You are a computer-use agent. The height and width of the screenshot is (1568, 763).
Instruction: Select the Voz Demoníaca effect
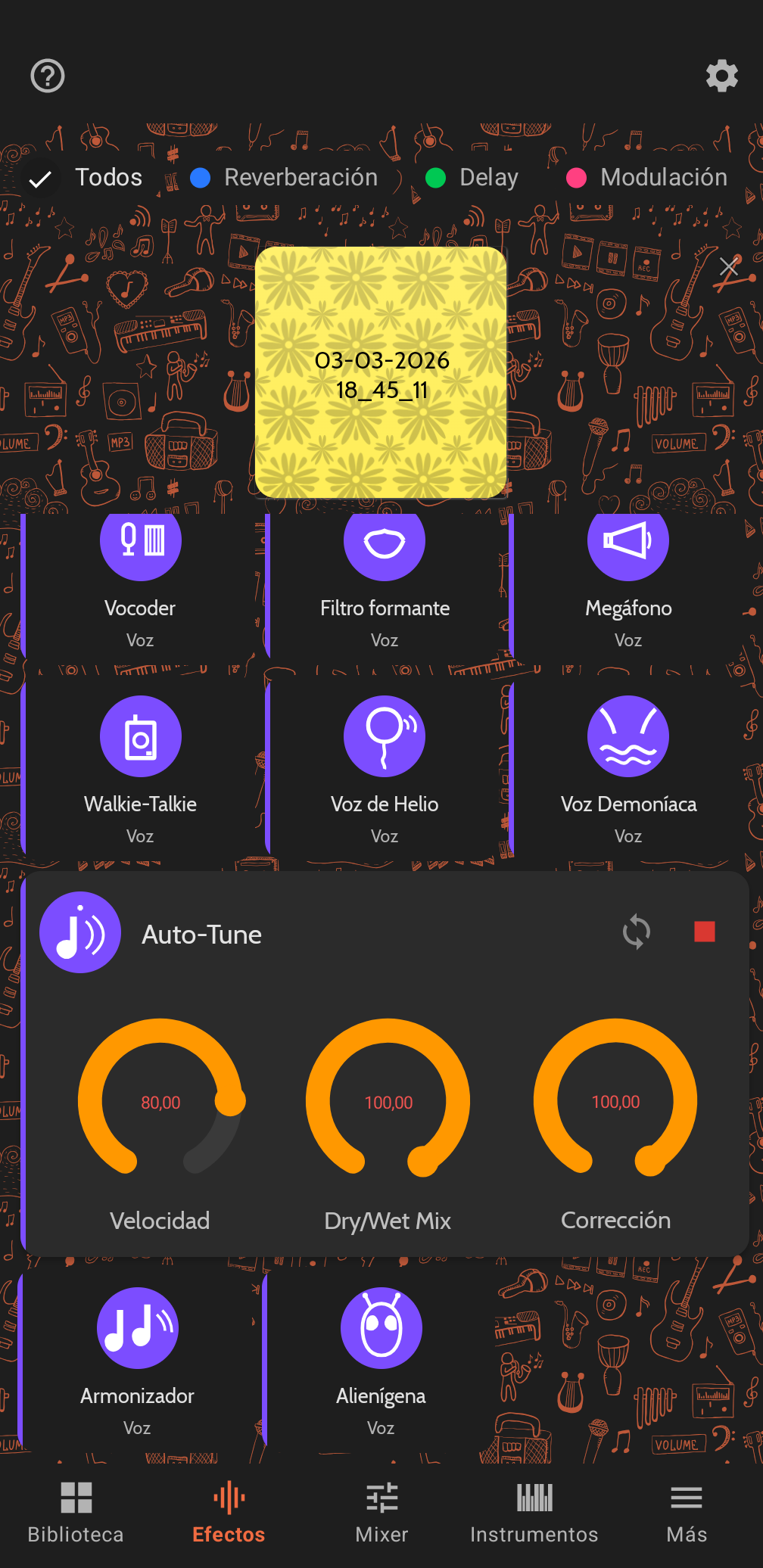point(628,768)
